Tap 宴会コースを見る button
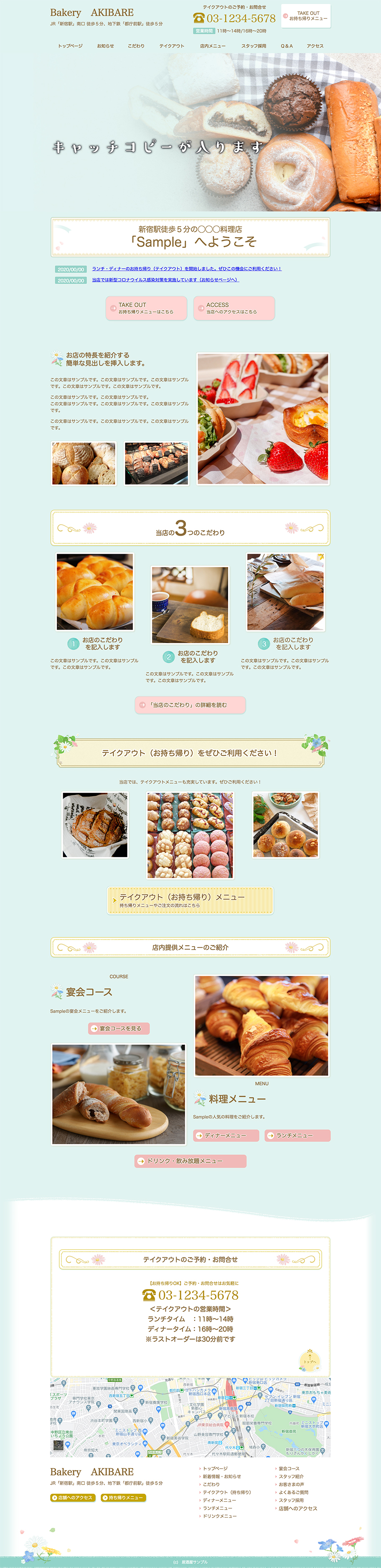 (119, 1028)
